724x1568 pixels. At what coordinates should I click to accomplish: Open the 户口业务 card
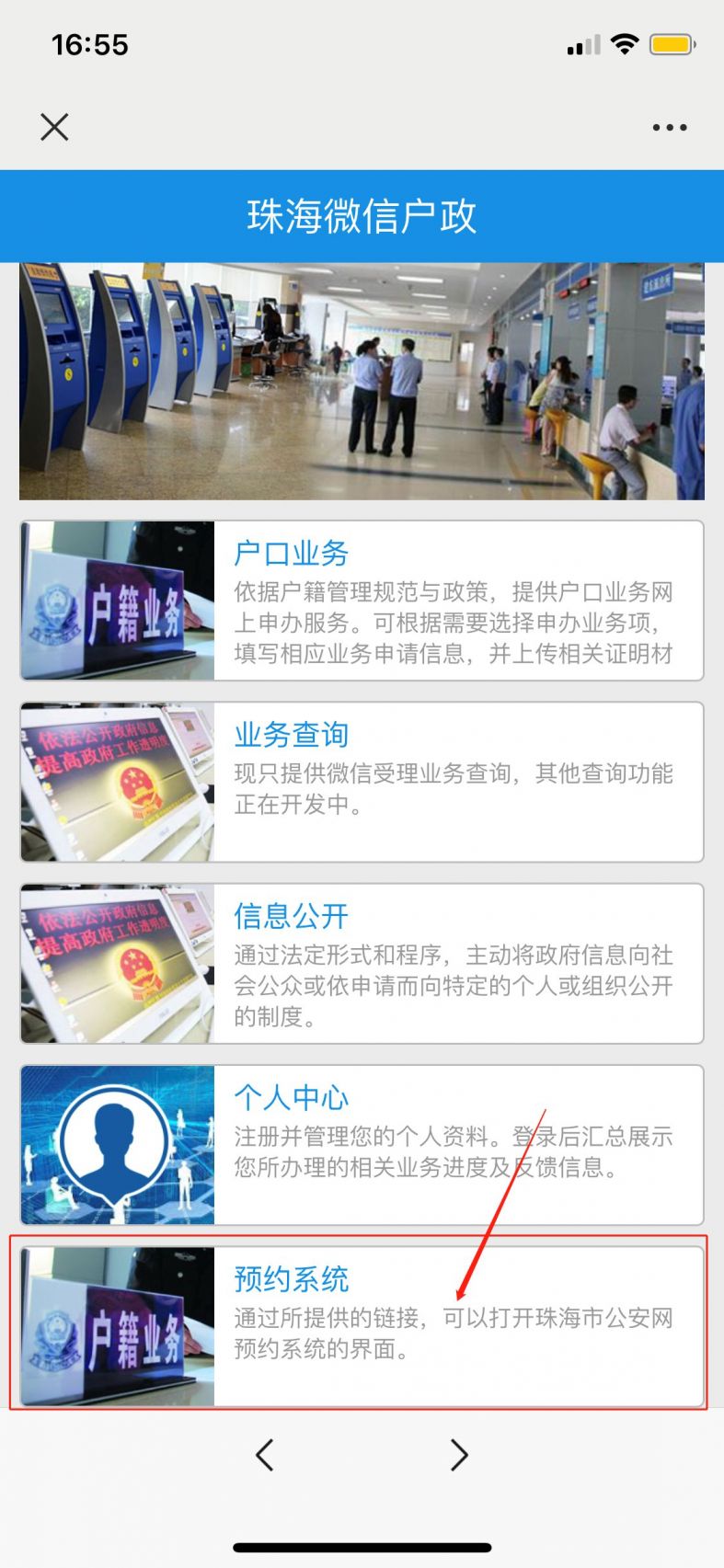[x=362, y=601]
